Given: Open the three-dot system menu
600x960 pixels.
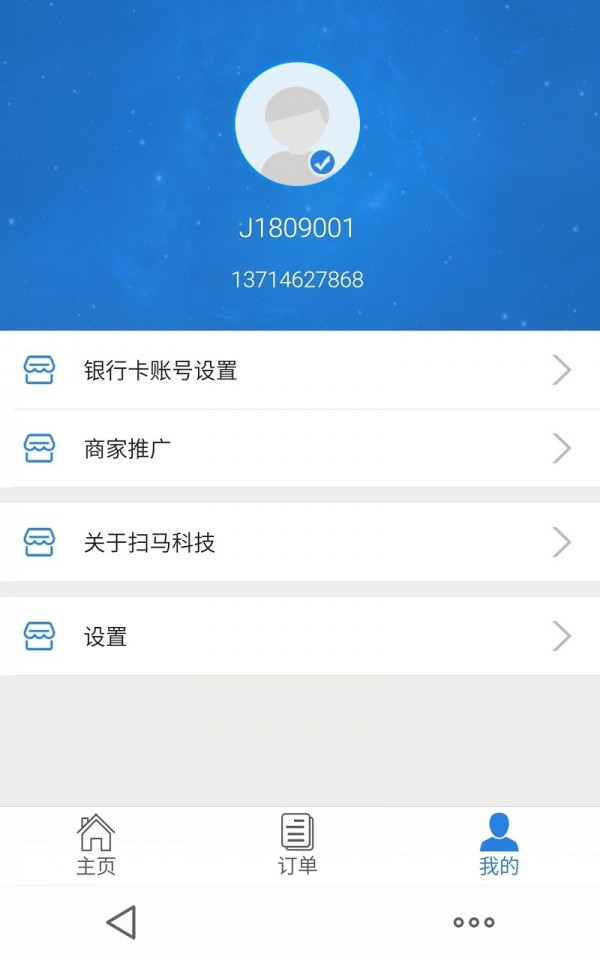Looking at the screenshot, I should click(x=474, y=922).
